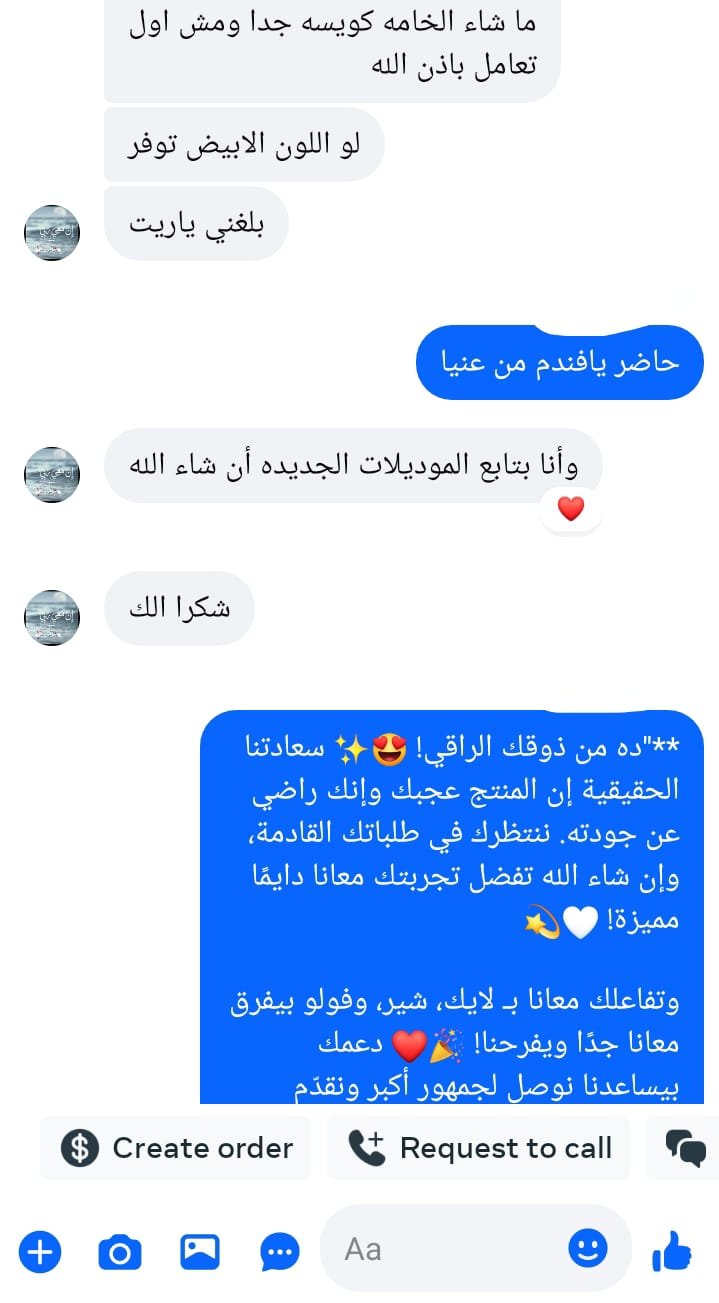Open saved replies chat bubbles icon

click(x=686, y=1148)
